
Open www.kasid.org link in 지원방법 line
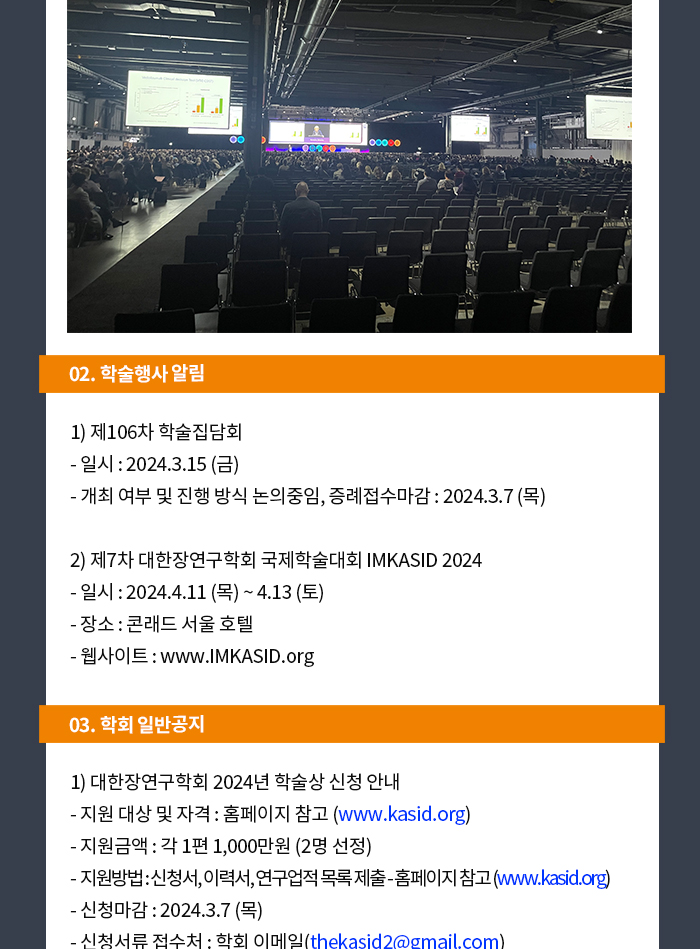[551, 878]
